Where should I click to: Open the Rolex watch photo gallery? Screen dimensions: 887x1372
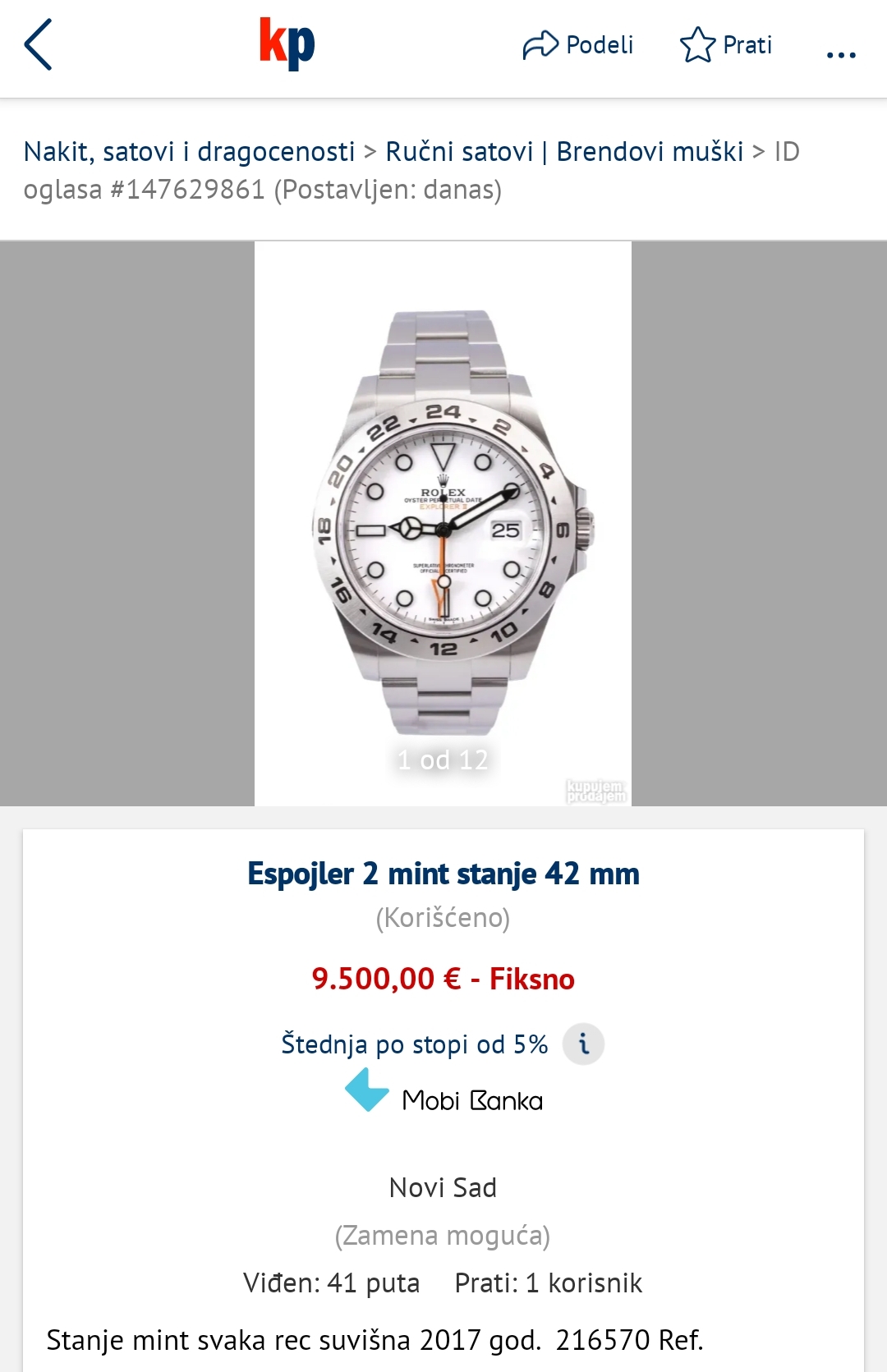(443, 523)
